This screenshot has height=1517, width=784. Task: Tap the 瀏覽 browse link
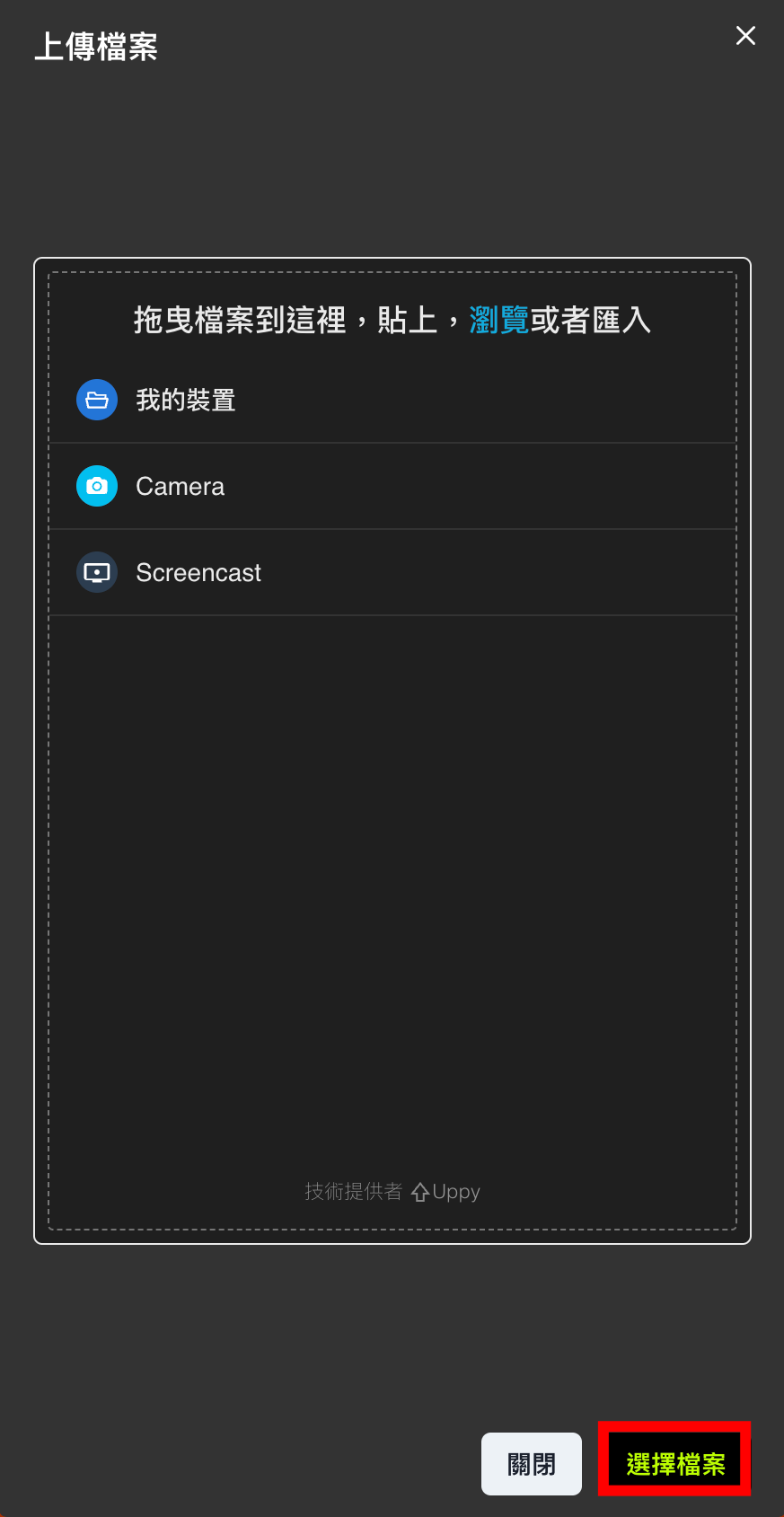click(499, 320)
